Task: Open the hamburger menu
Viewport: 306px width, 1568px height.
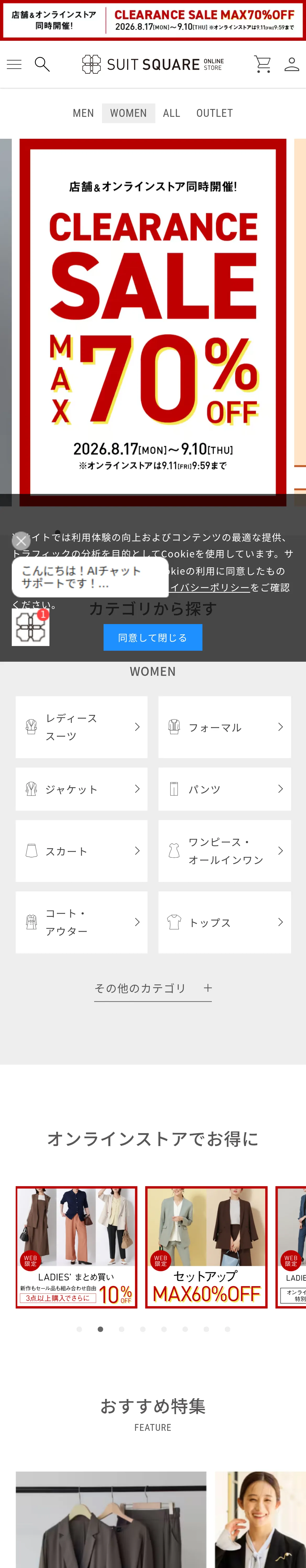Action: click(x=14, y=65)
